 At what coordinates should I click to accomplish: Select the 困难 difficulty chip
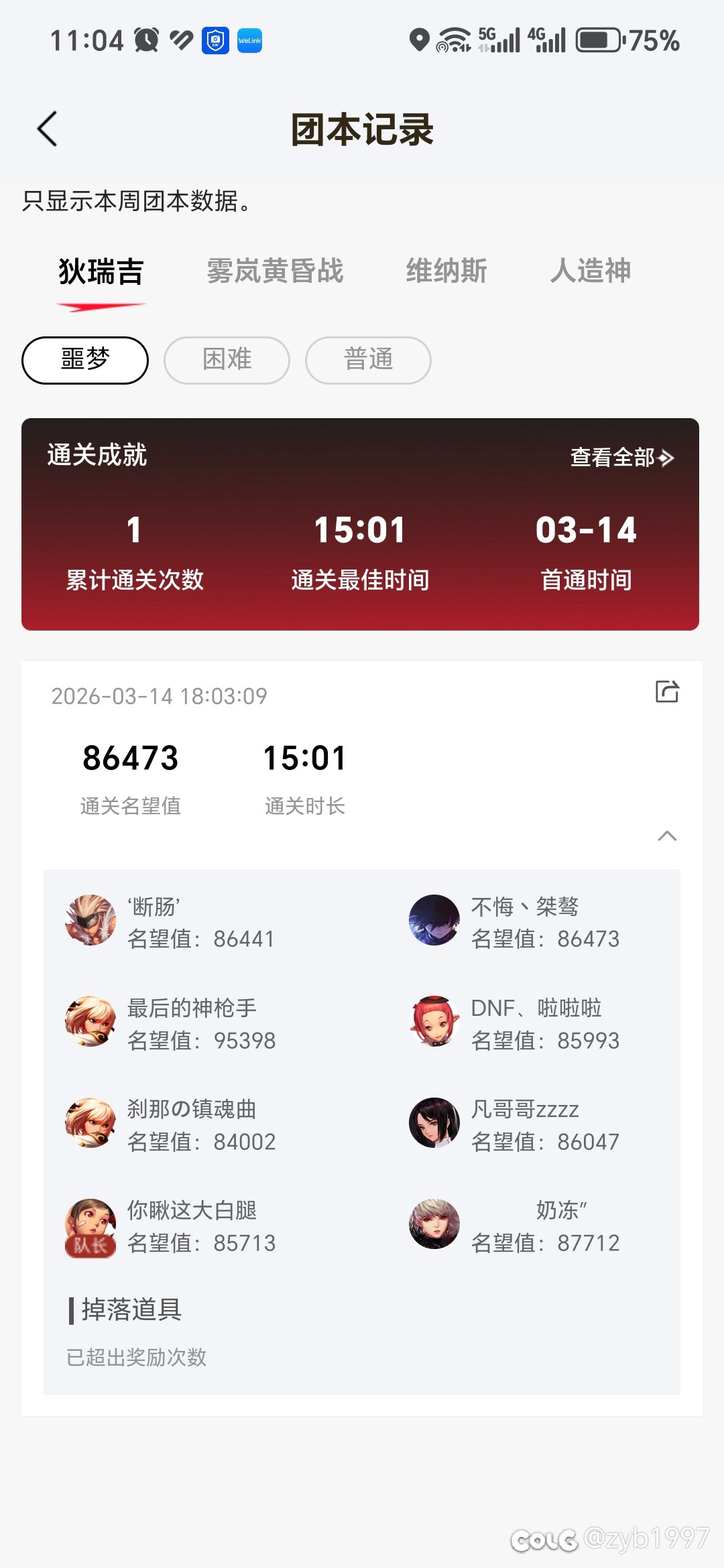coord(227,360)
